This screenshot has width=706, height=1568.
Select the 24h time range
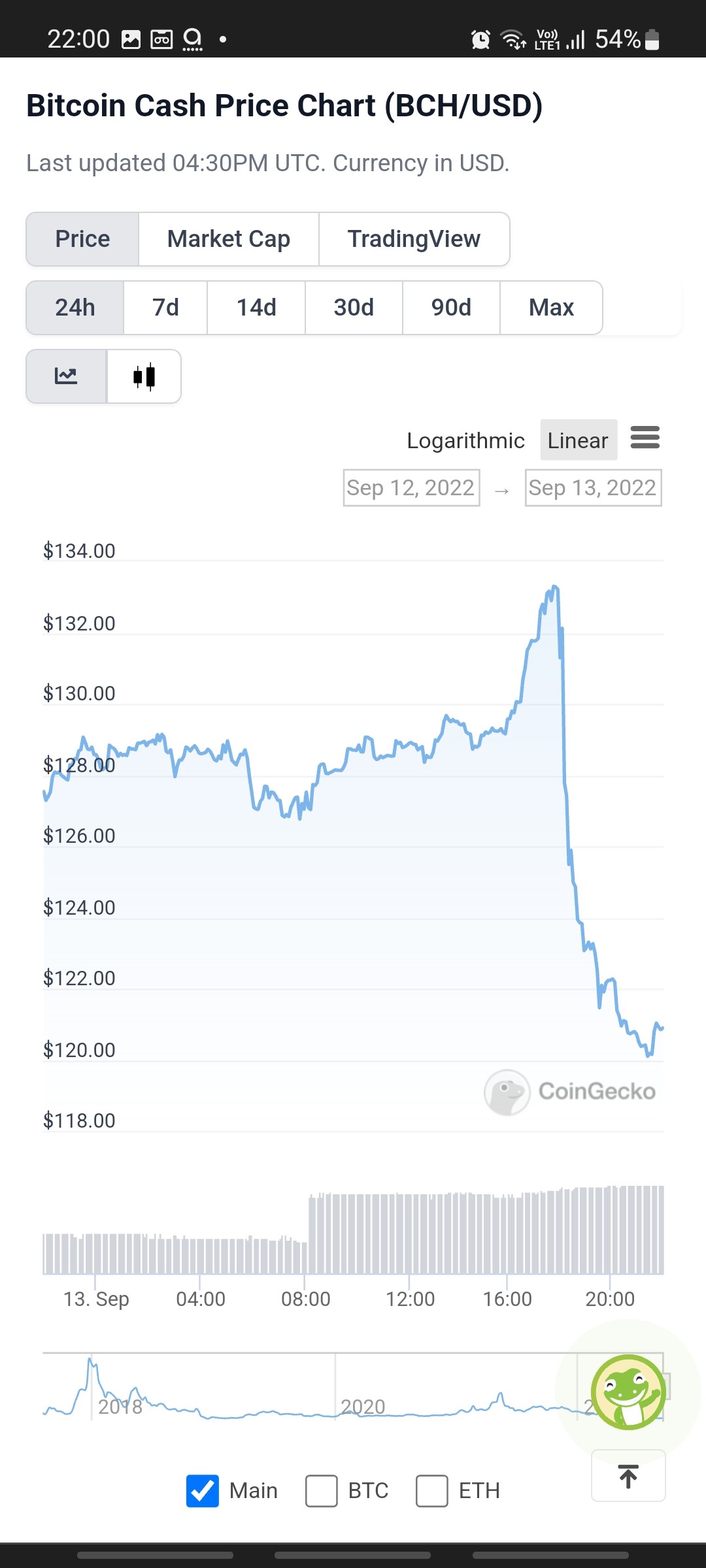coord(75,308)
